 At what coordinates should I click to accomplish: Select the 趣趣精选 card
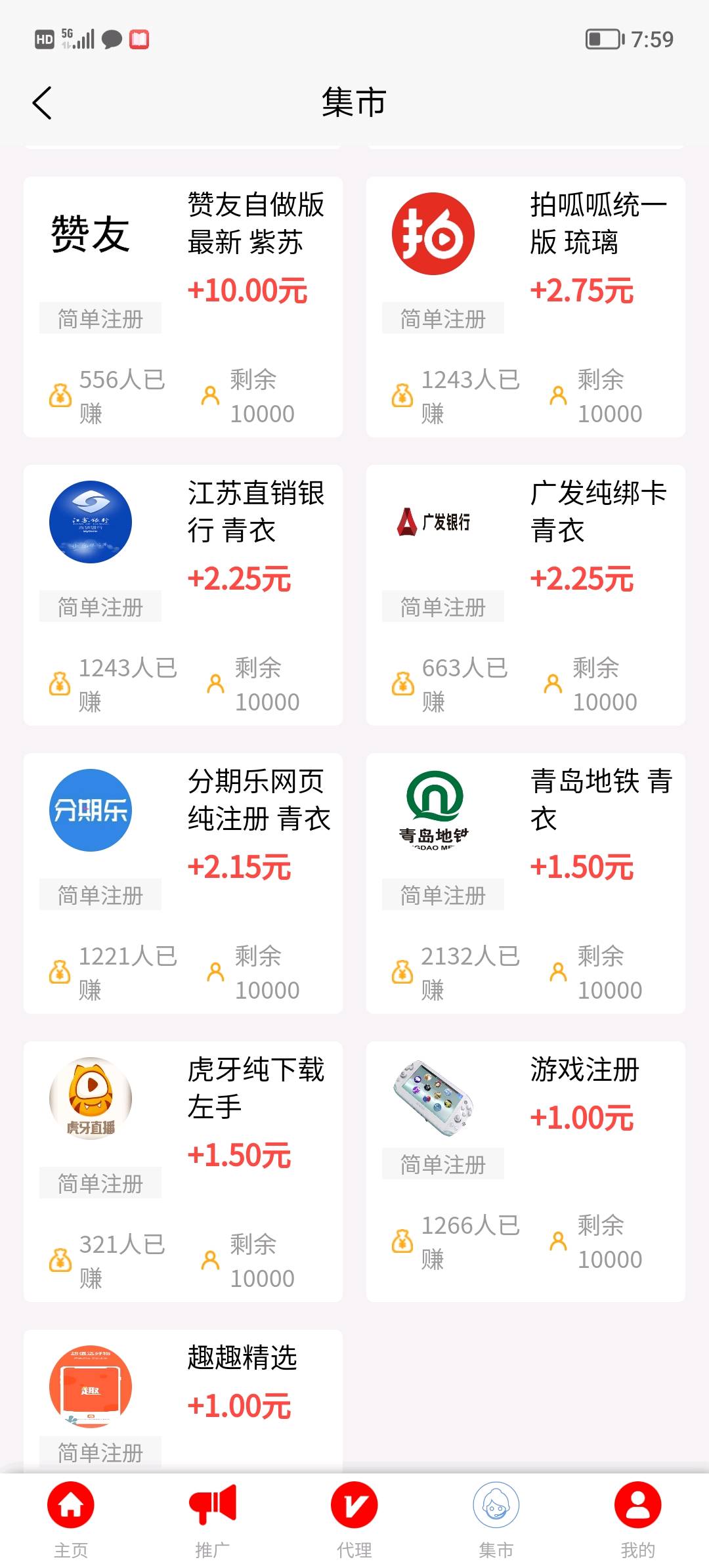183,1399
